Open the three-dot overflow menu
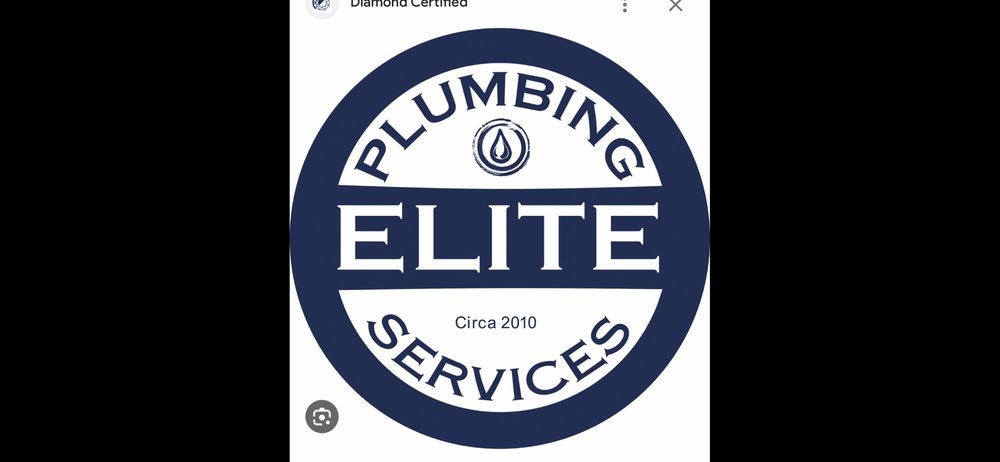 point(625,5)
